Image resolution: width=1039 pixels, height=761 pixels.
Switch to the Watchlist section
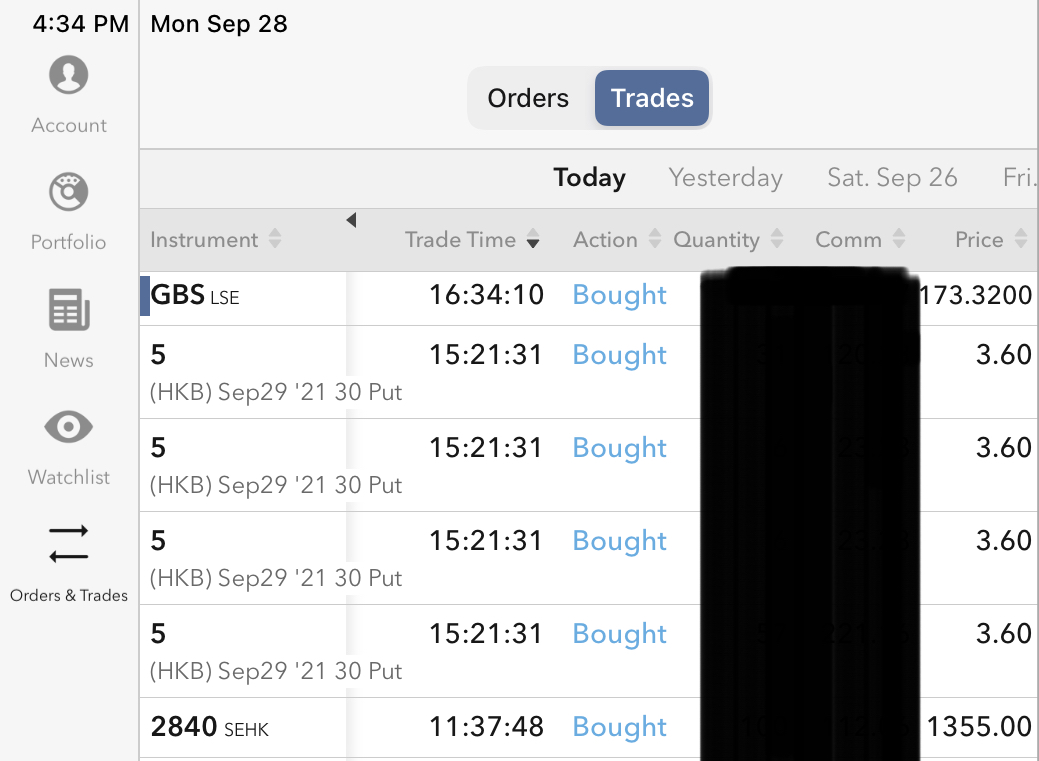click(x=69, y=446)
